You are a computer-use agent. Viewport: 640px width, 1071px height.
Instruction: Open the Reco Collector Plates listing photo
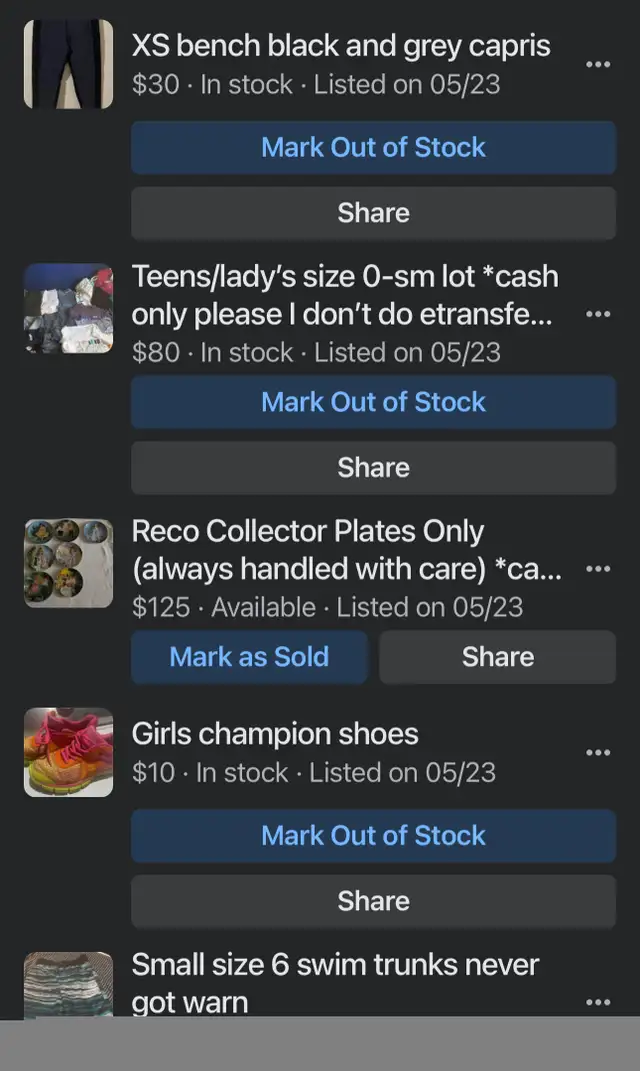[68, 562]
